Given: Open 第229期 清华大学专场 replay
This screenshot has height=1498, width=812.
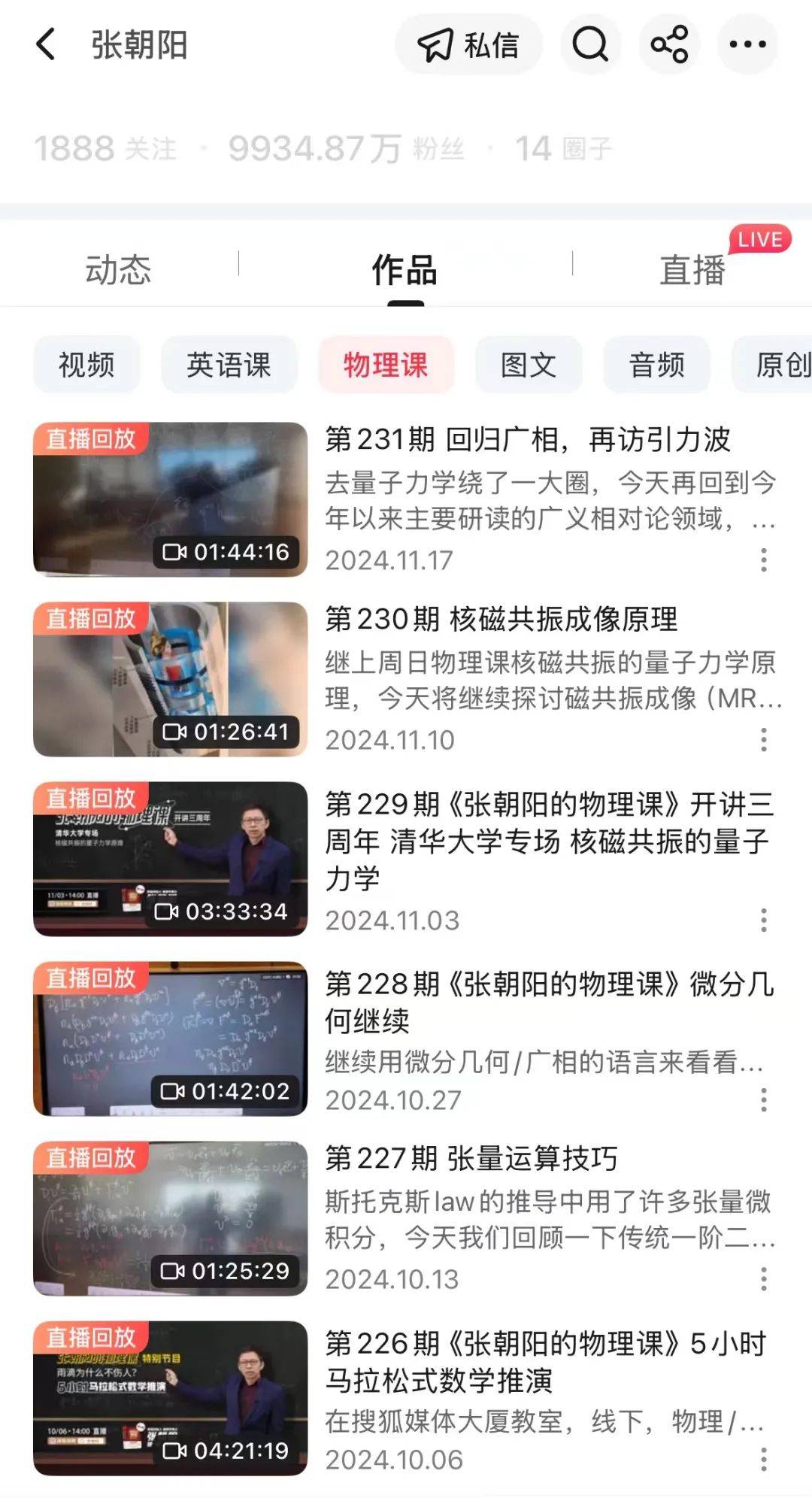Looking at the screenshot, I should (171, 859).
